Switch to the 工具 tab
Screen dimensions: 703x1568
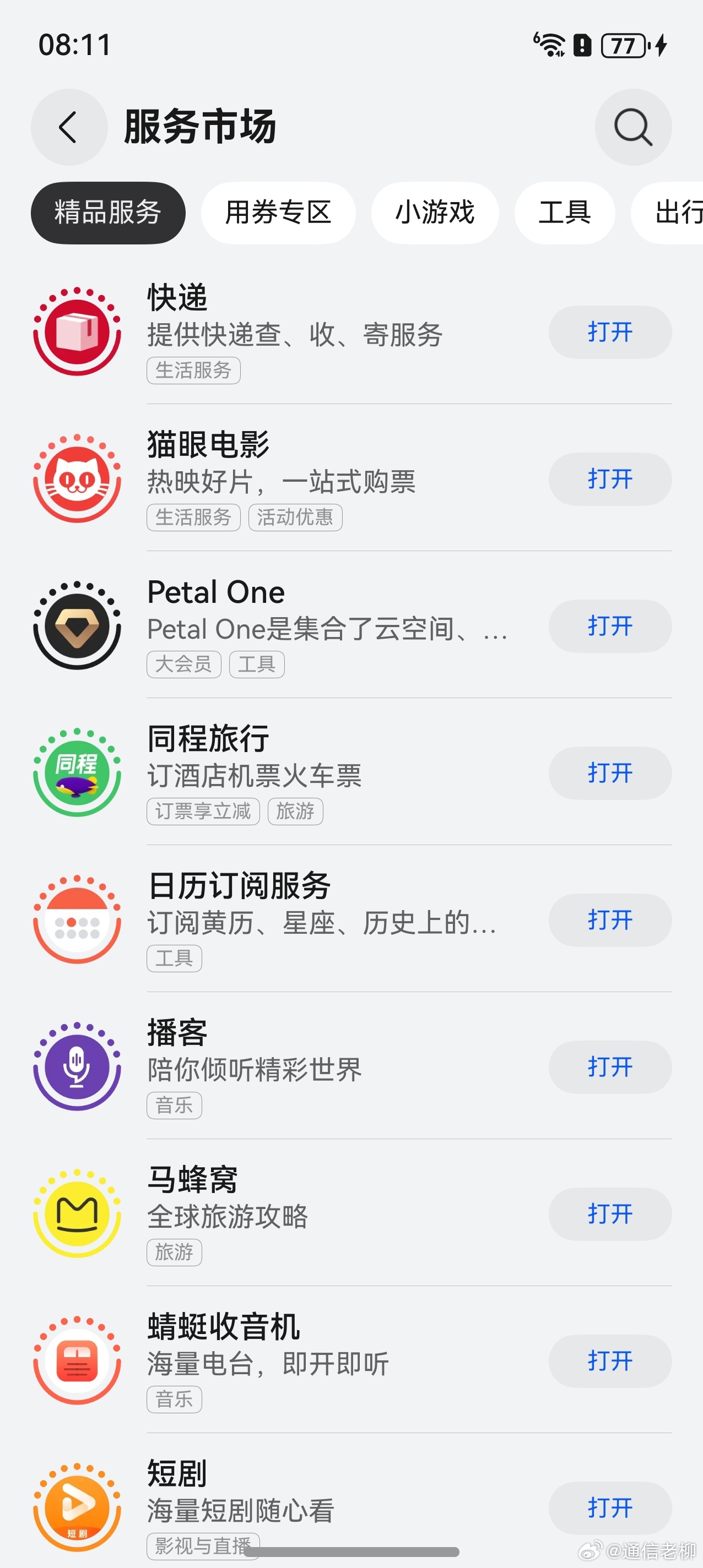coord(564,213)
